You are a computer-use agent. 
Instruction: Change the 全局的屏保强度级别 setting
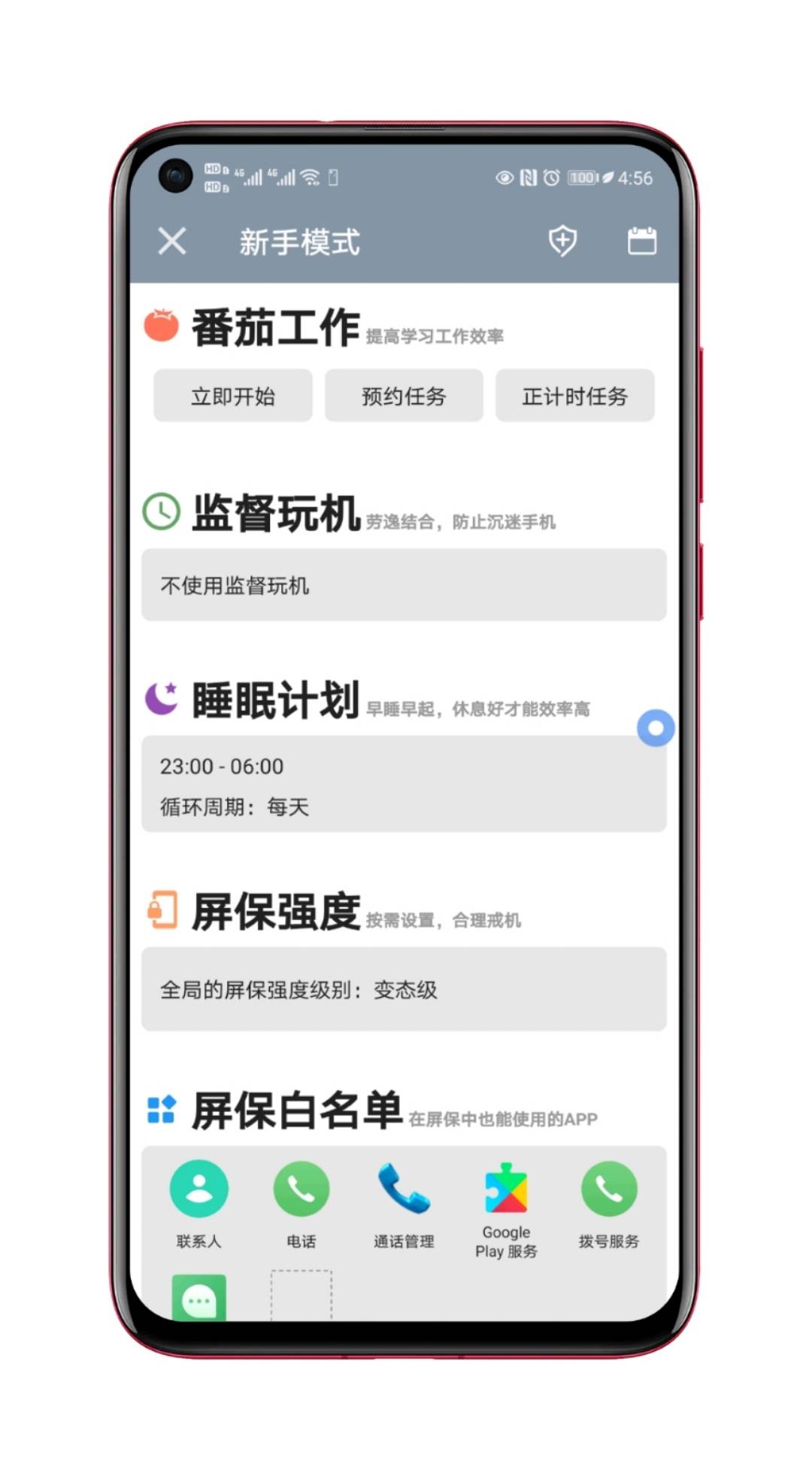click(404, 989)
